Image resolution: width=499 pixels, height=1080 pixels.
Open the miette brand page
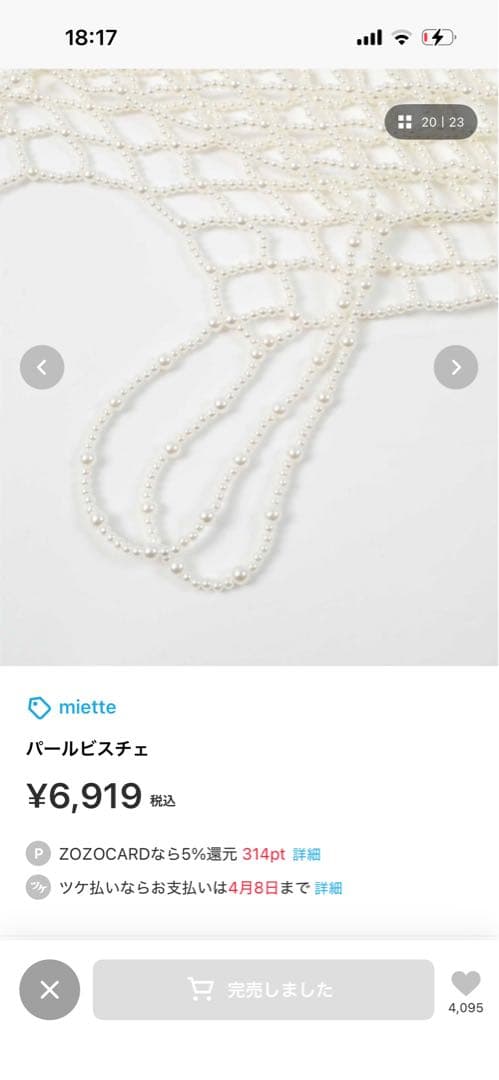click(72, 707)
